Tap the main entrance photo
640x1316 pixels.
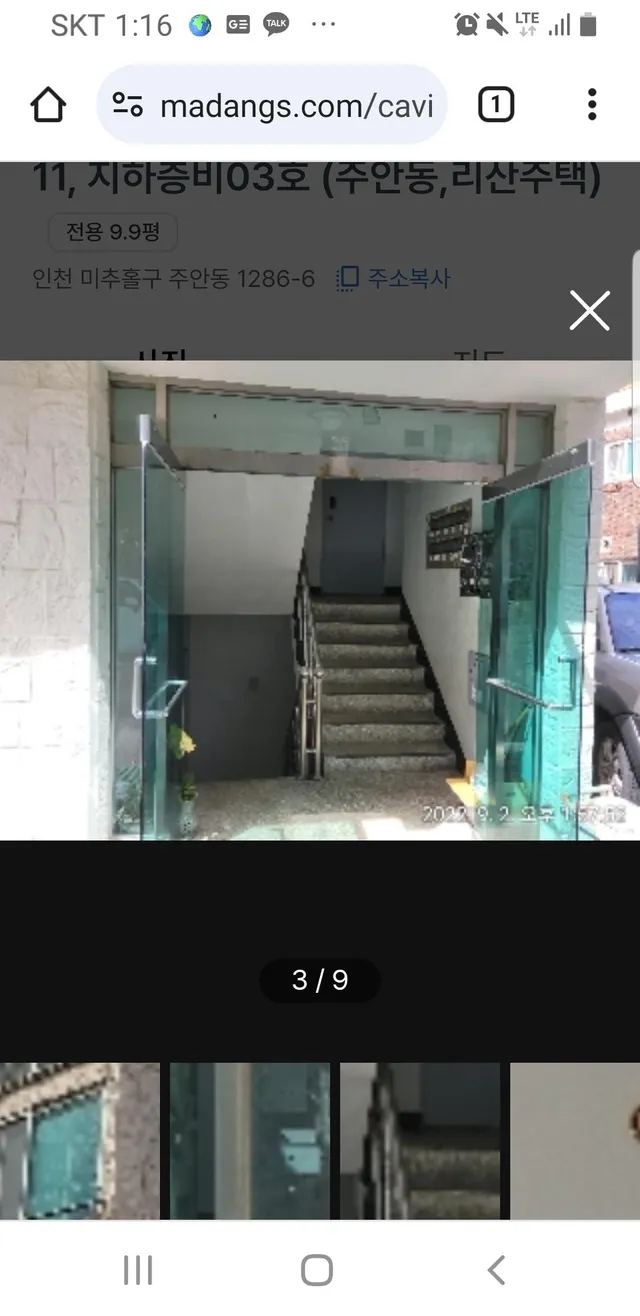[x=320, y=600]
